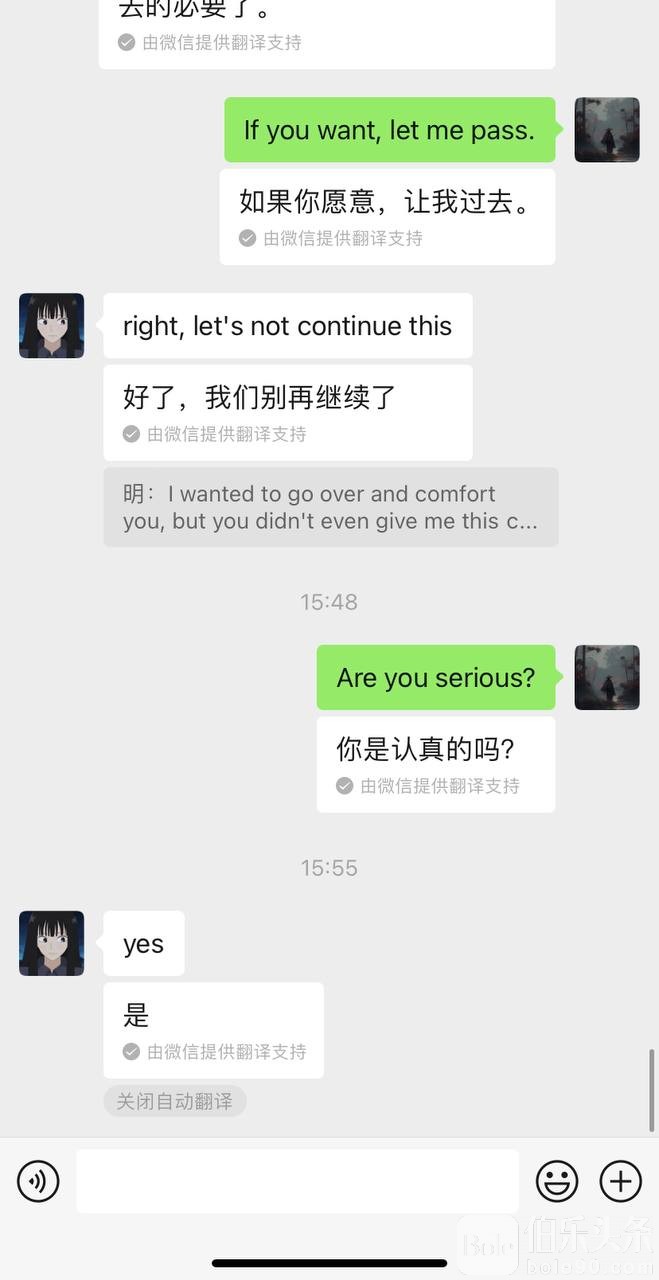Screen dimensions: 659x1280
Task: Open your avatar beside "Are you serious?"
Action: 606,677
